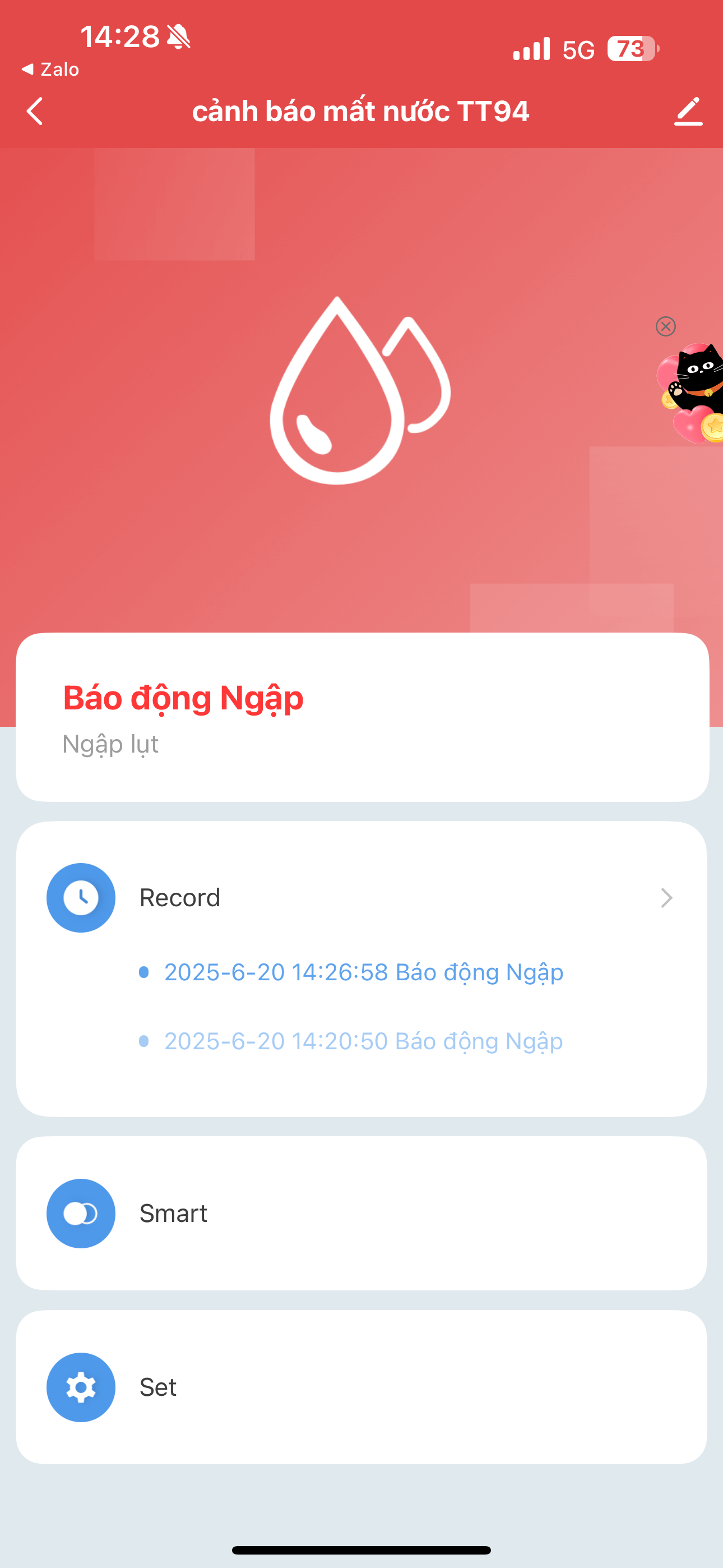Edit the device name with the pencil icon
Viewport: 723px width, 1568px height.
(688, 112)
